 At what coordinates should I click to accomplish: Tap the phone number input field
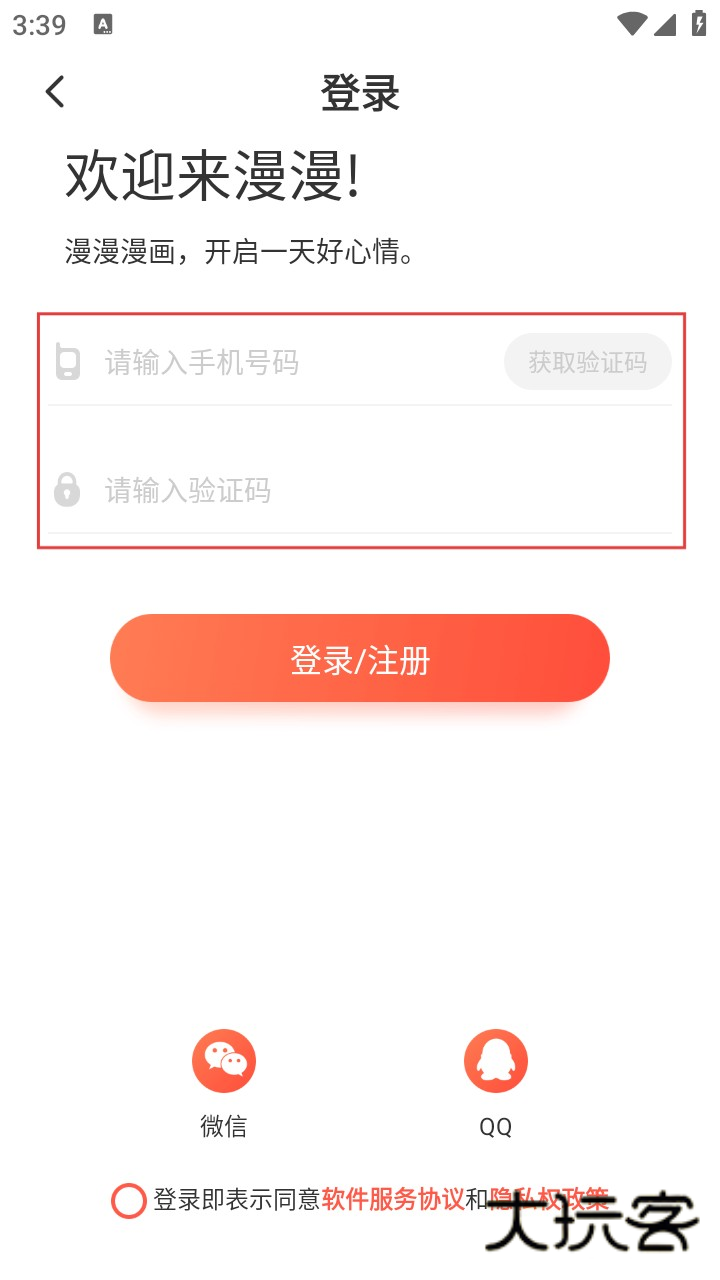click(x=290, y=362)
